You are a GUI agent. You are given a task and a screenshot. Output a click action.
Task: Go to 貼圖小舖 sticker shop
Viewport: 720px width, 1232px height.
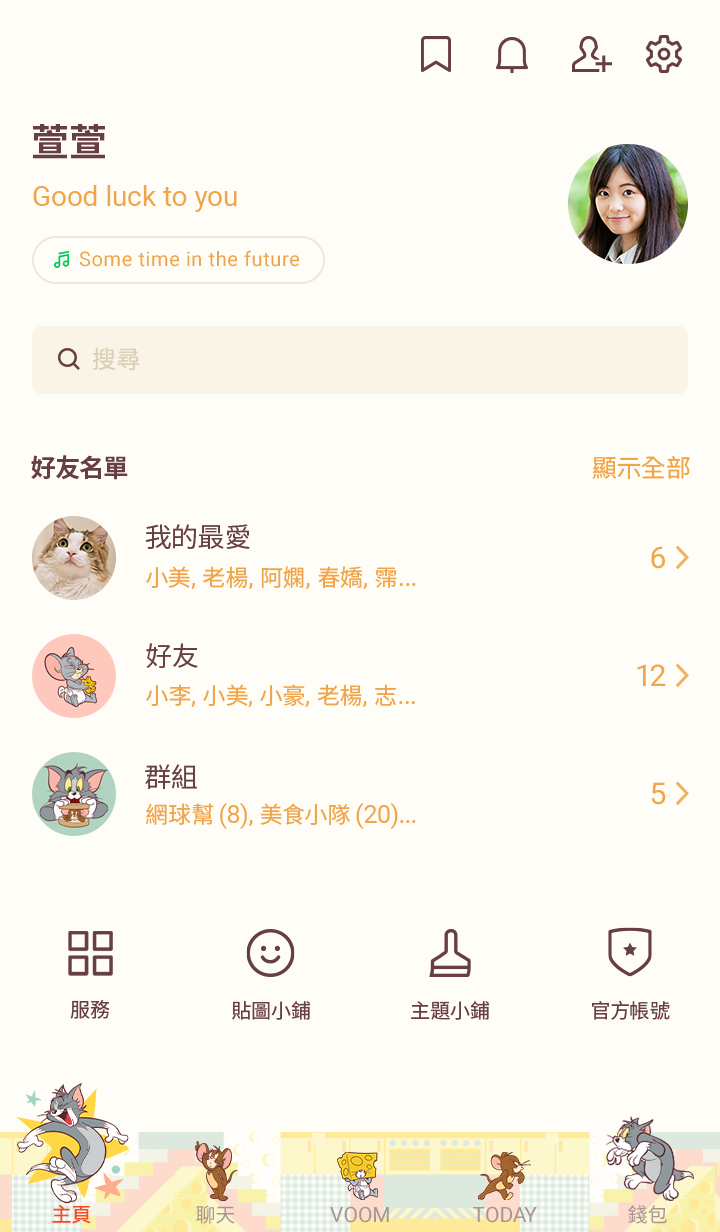pyautogui.click(x=270, y=974)
